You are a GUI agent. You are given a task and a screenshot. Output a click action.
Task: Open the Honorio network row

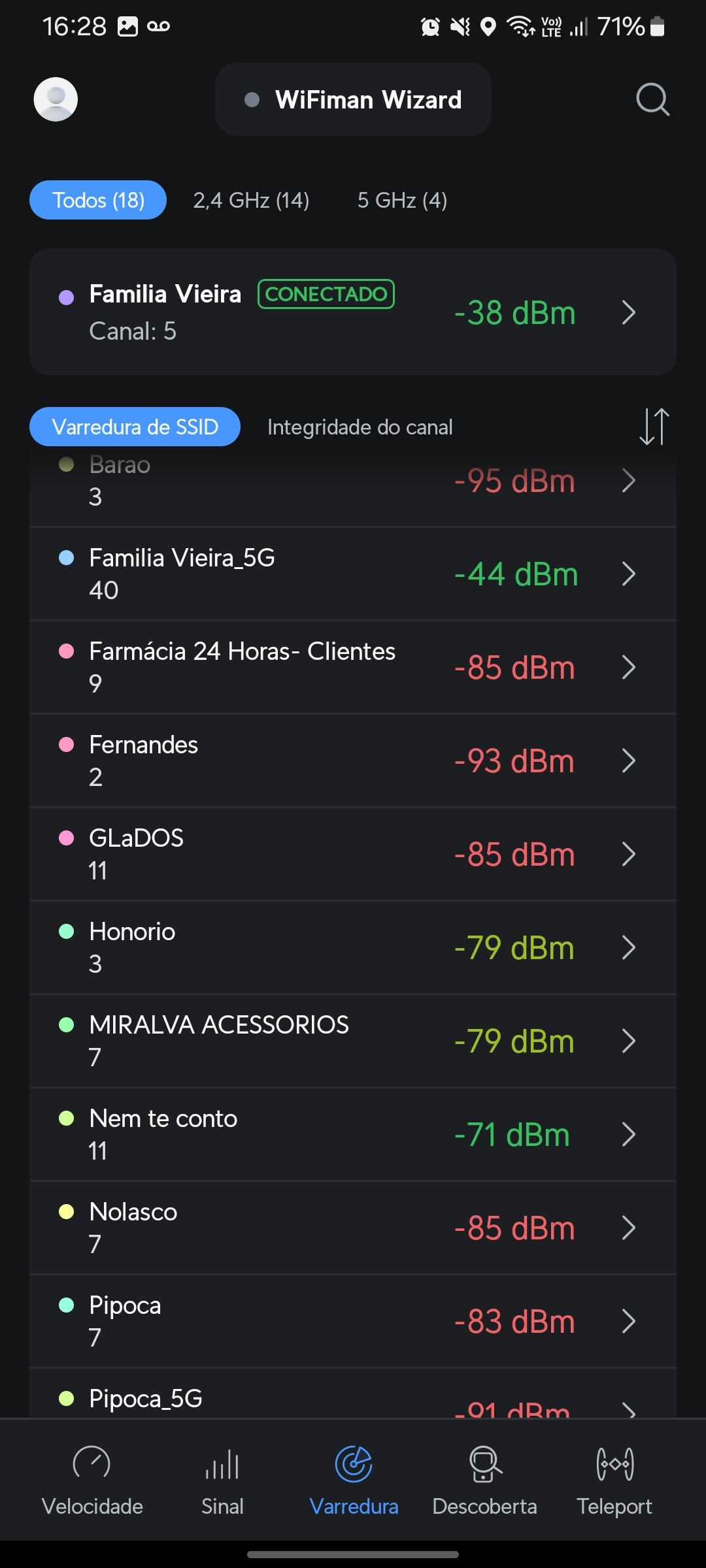[353, 947]
